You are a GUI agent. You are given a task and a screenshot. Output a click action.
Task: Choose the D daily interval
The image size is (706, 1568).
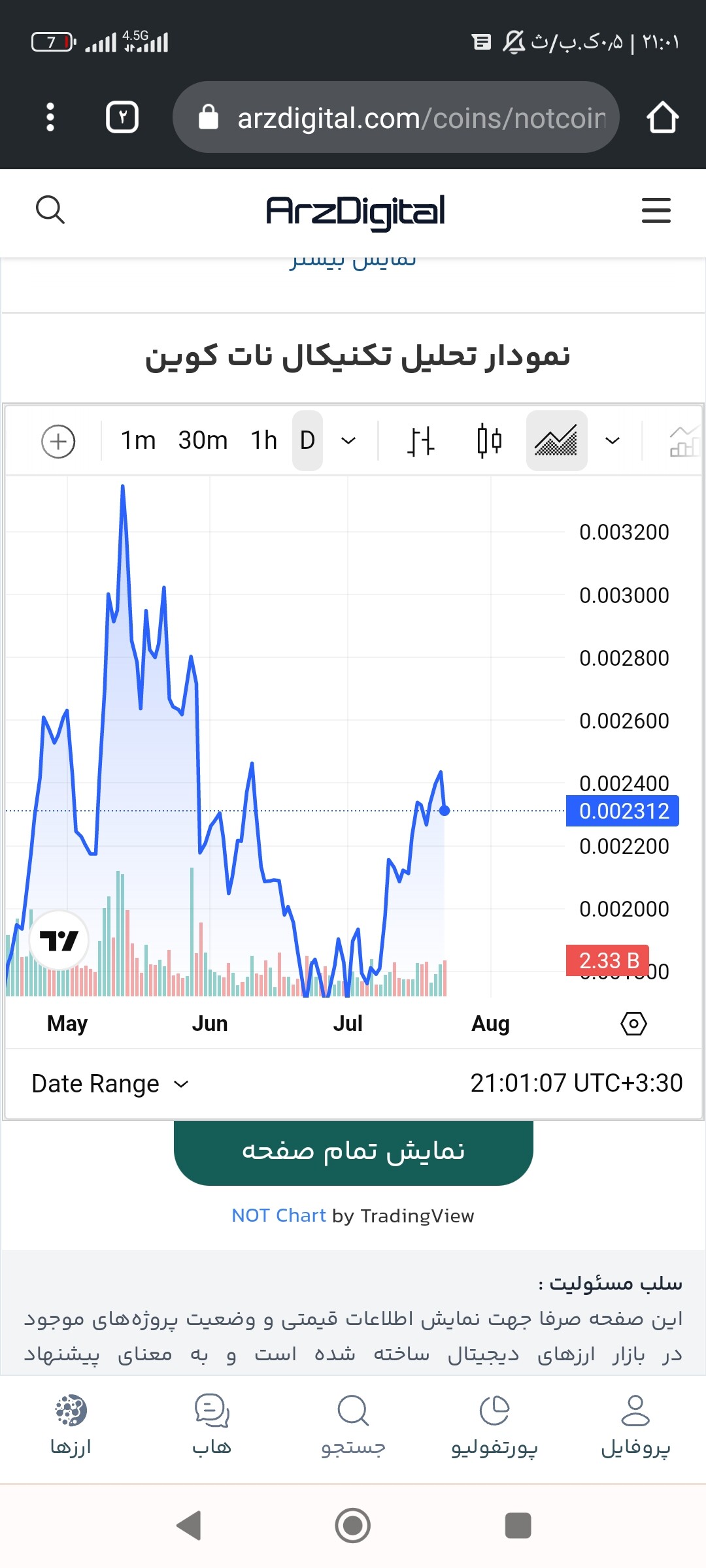coord(307,441)
